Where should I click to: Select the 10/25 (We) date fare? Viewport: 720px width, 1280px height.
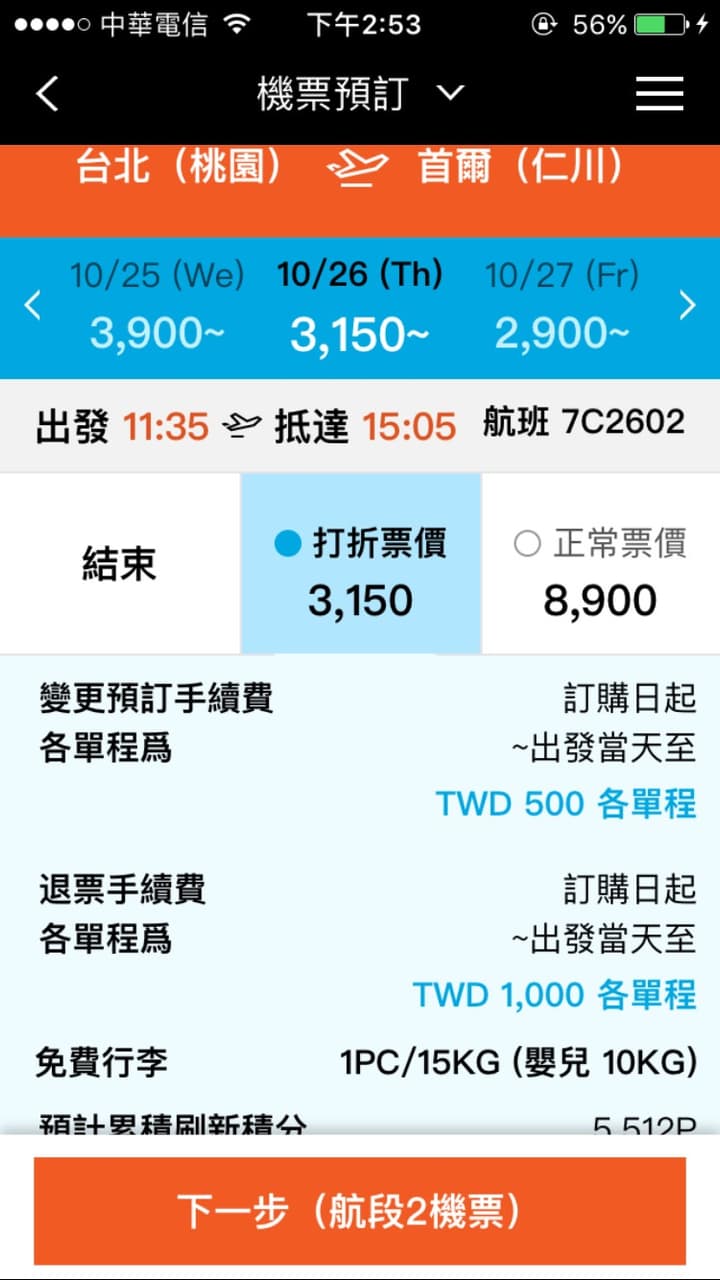[157, 305]
